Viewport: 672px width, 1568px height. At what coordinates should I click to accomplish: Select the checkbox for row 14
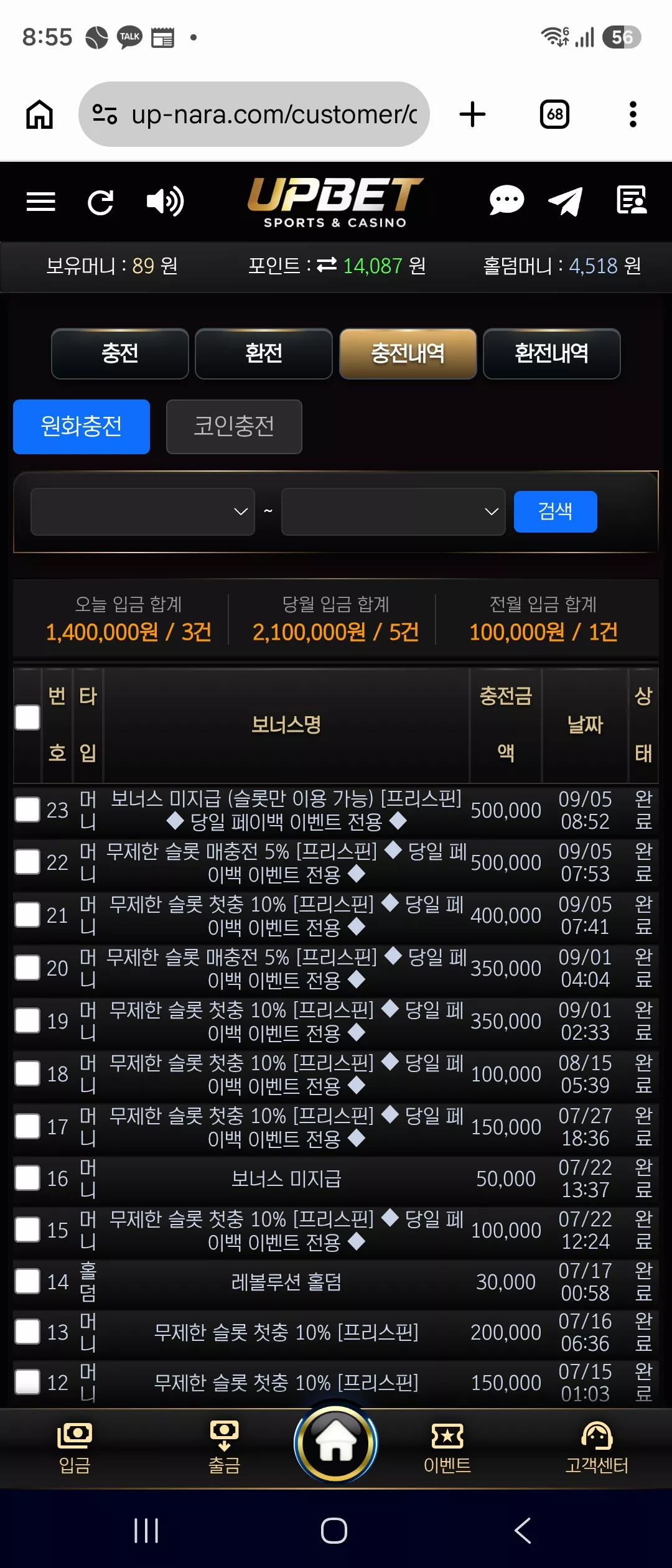coord(27,1281)
